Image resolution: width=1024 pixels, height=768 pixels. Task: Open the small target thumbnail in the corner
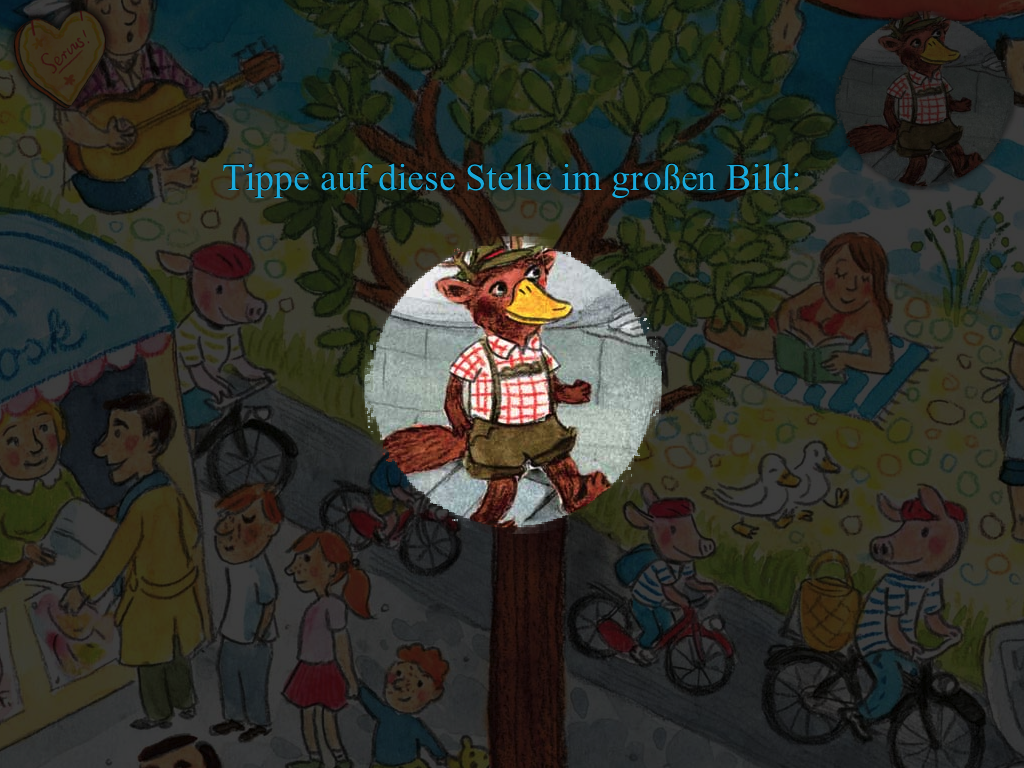(x=925, y=100)
